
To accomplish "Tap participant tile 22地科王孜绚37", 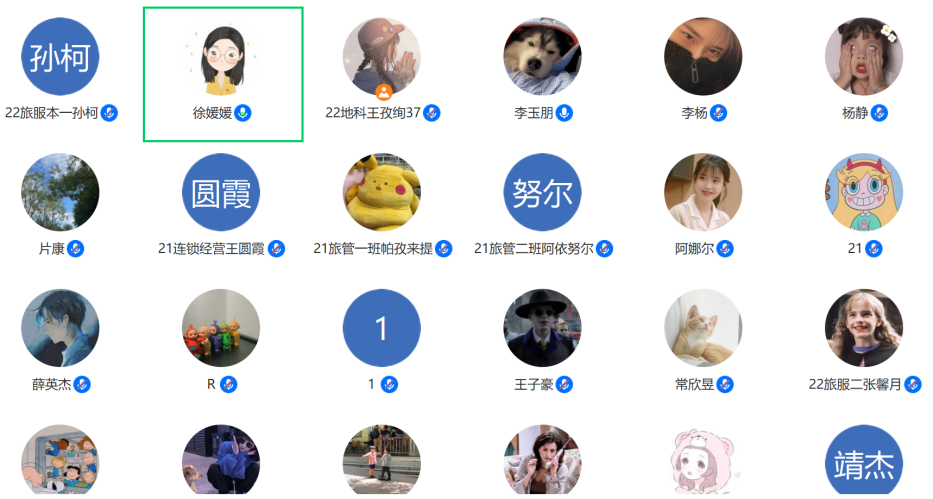I will (x=381, y=57).
